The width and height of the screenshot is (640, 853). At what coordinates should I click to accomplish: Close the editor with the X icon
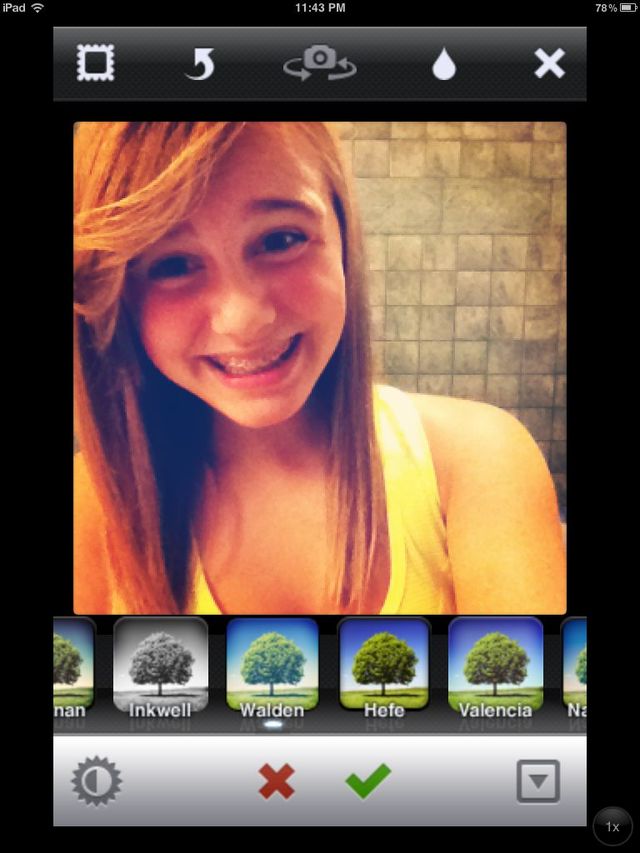(x=549, y=64)
